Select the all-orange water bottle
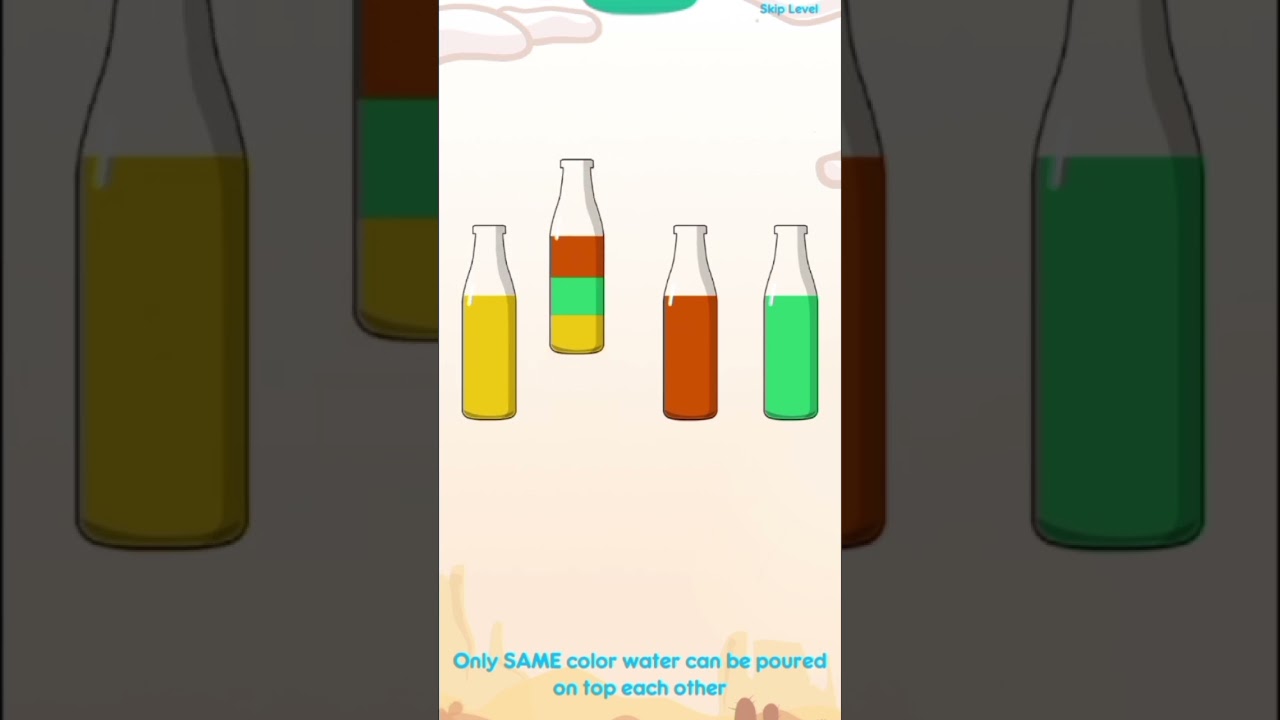The image size is (1280, 720). [690, 322]
